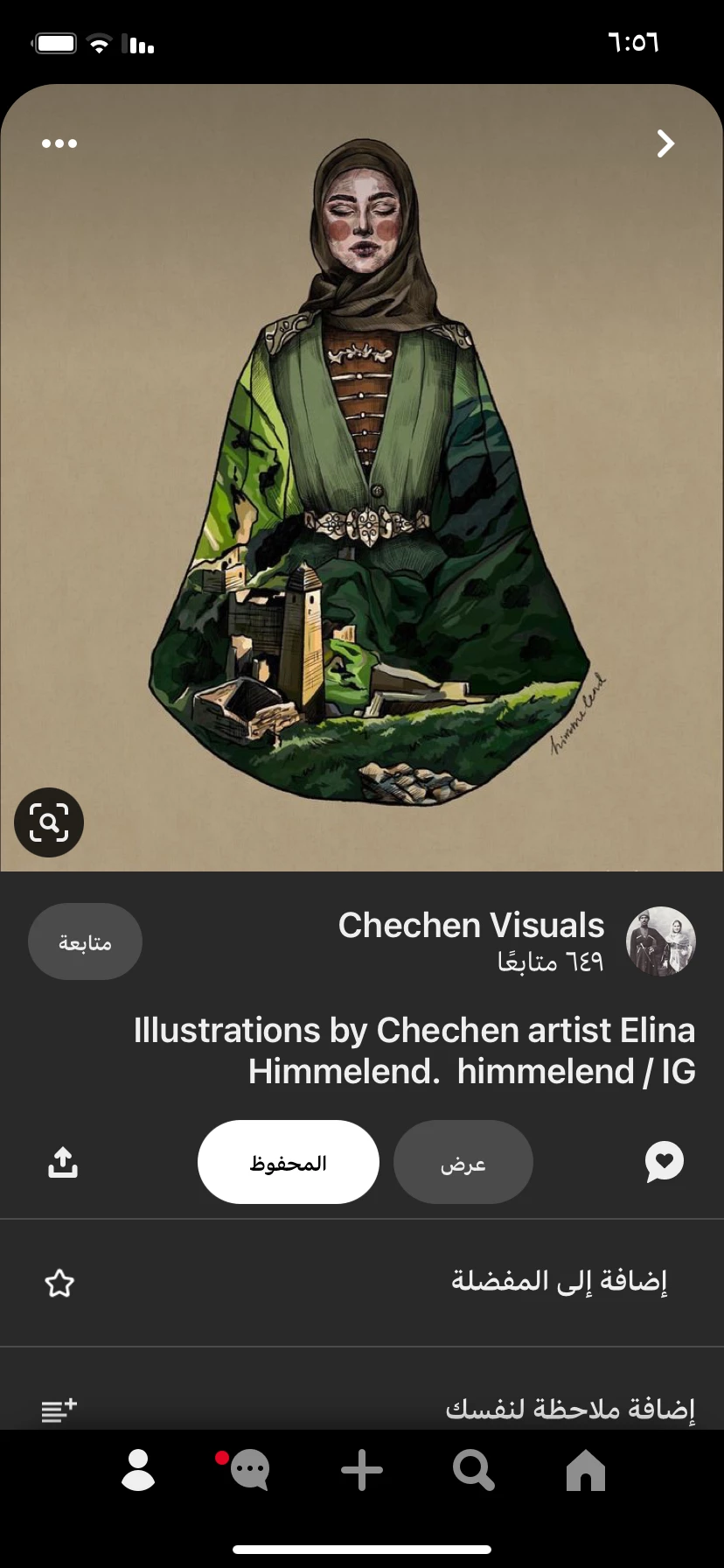724x1568 pixels.
Task: Tap the visual search lens icon
Action: coord(49,822)
